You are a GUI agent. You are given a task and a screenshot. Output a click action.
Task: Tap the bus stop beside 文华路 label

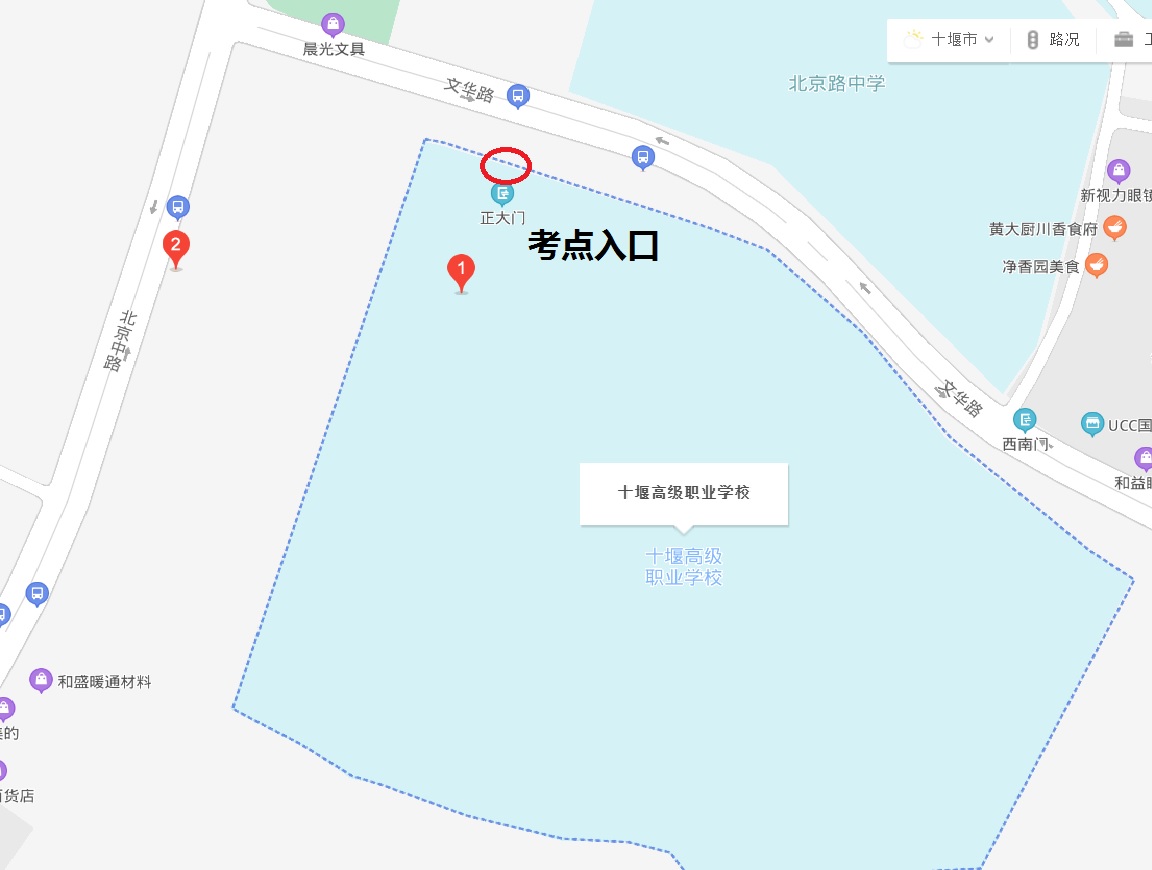517,96
